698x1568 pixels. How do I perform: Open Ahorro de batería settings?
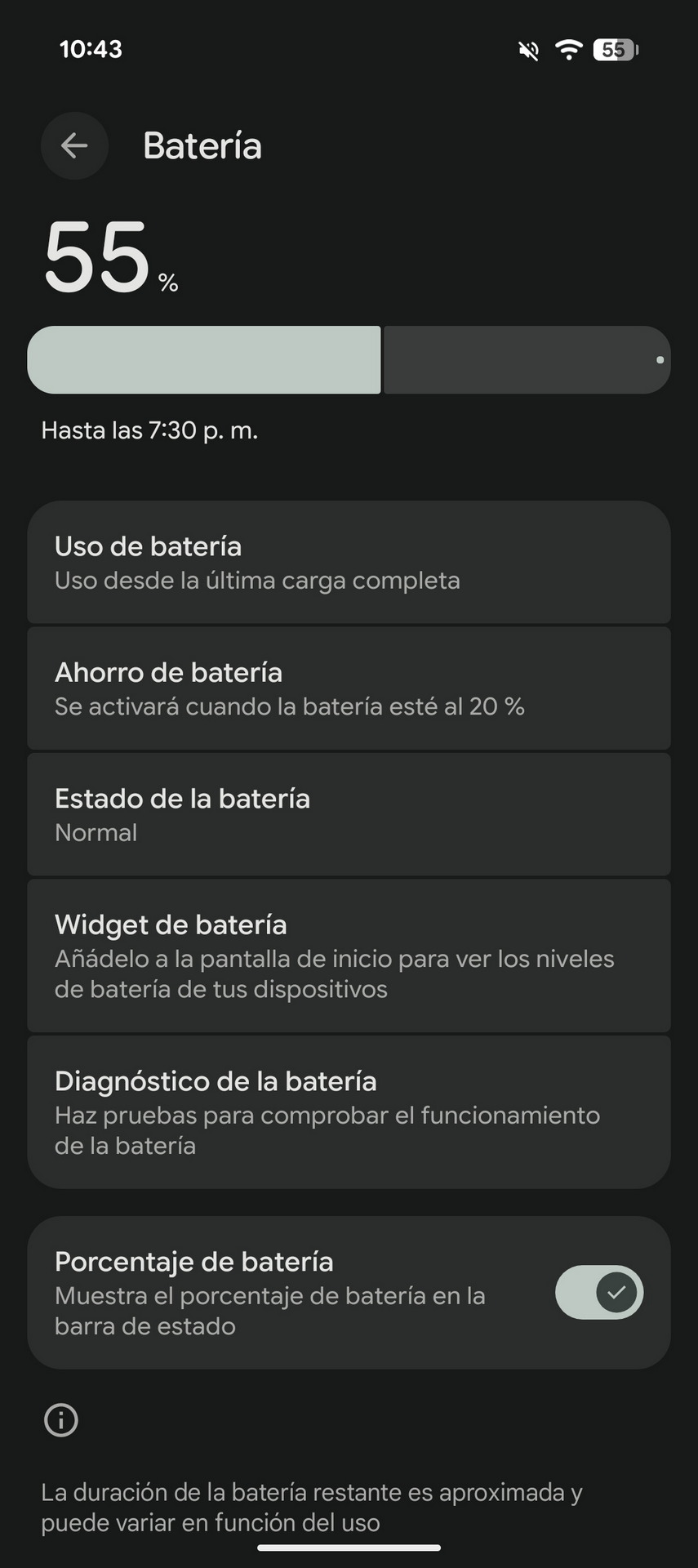[x=349, y=688]
